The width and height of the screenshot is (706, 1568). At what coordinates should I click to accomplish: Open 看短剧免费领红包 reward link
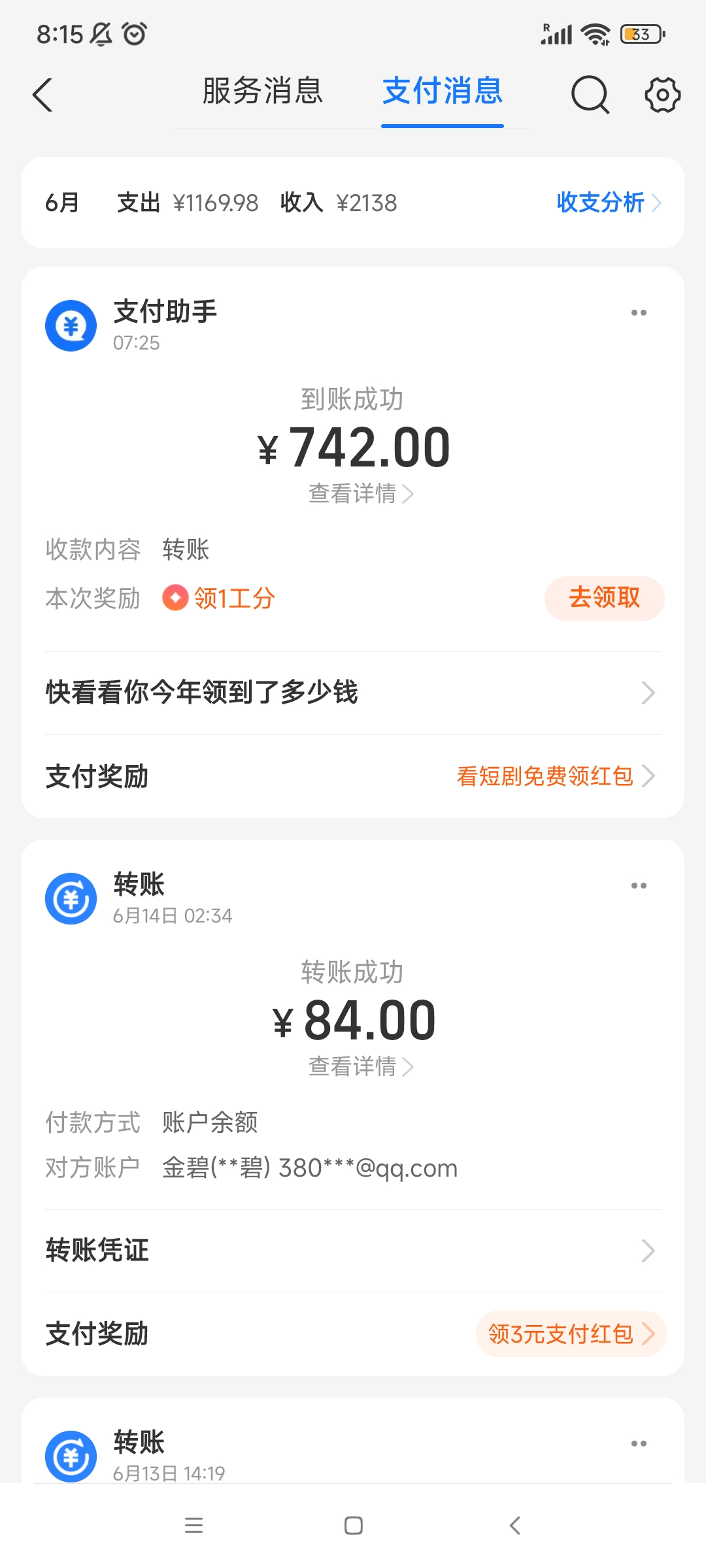(556, 776)
